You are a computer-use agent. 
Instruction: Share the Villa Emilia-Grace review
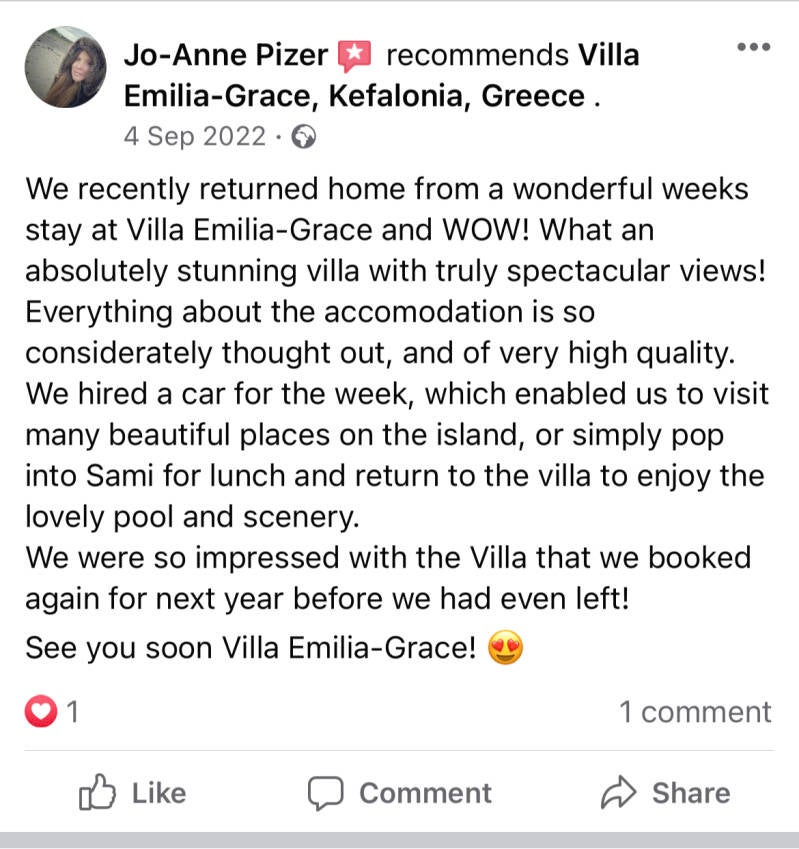(x=665, y=793)
